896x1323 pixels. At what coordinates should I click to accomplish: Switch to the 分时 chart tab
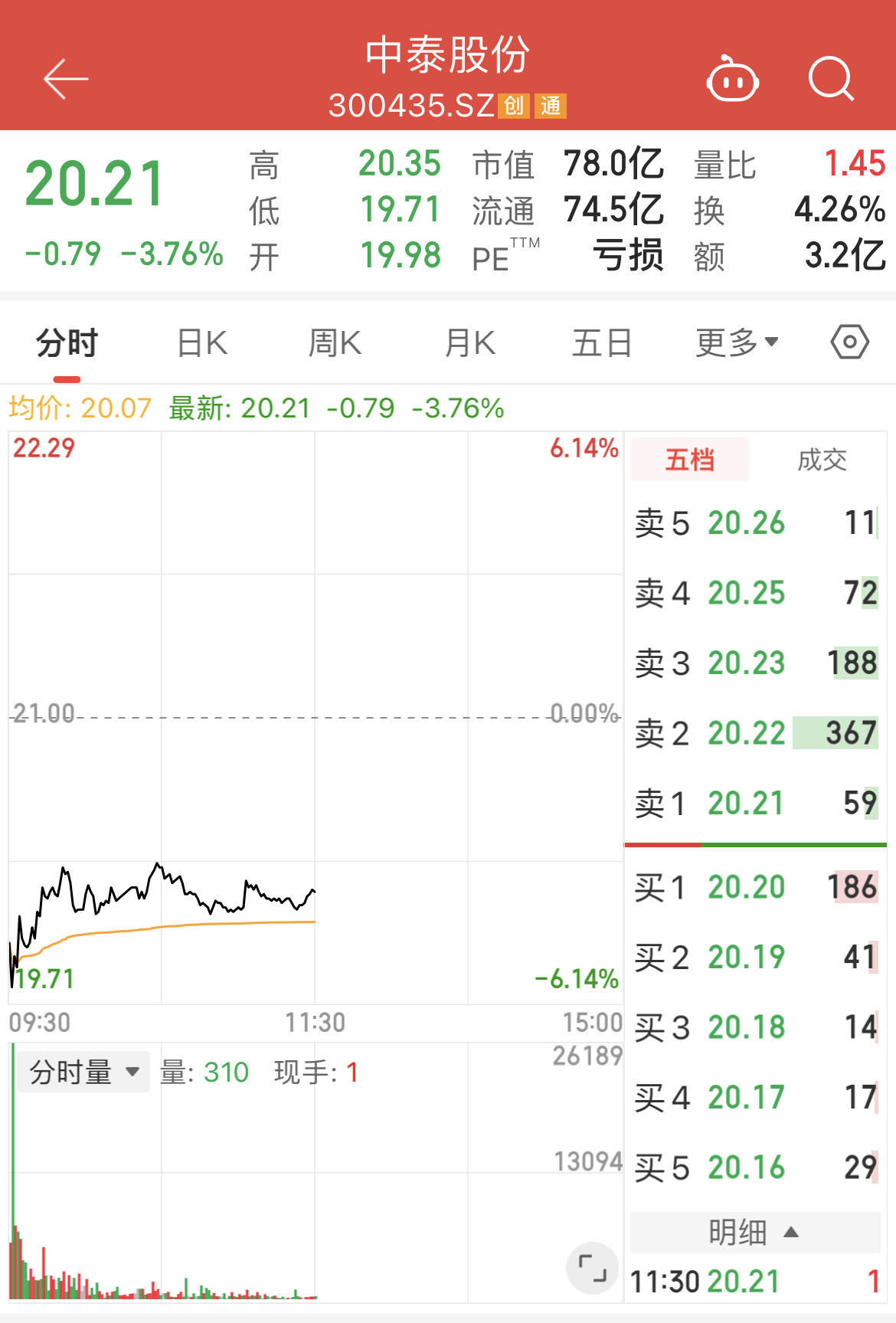click(x=67, y=343)
